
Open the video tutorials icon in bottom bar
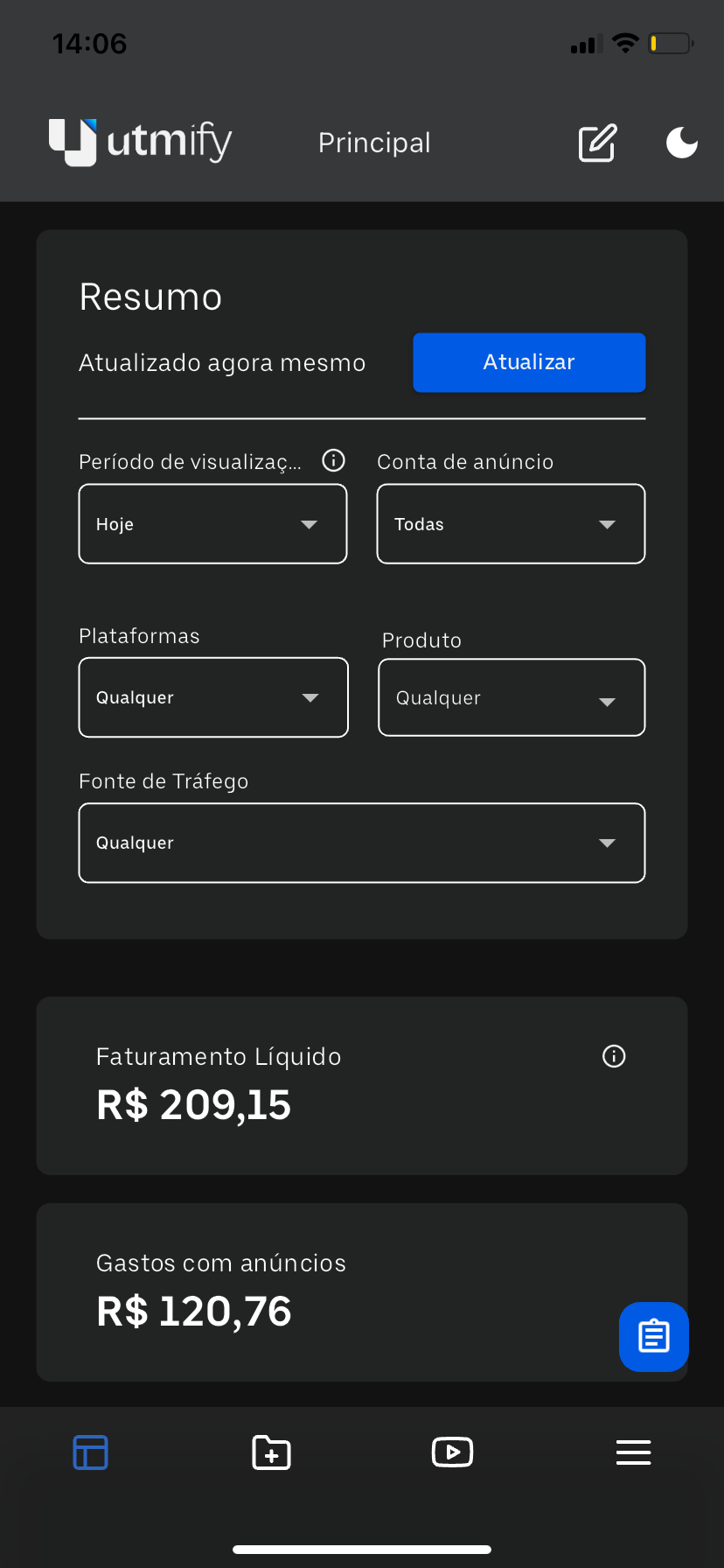point(452,1452)
